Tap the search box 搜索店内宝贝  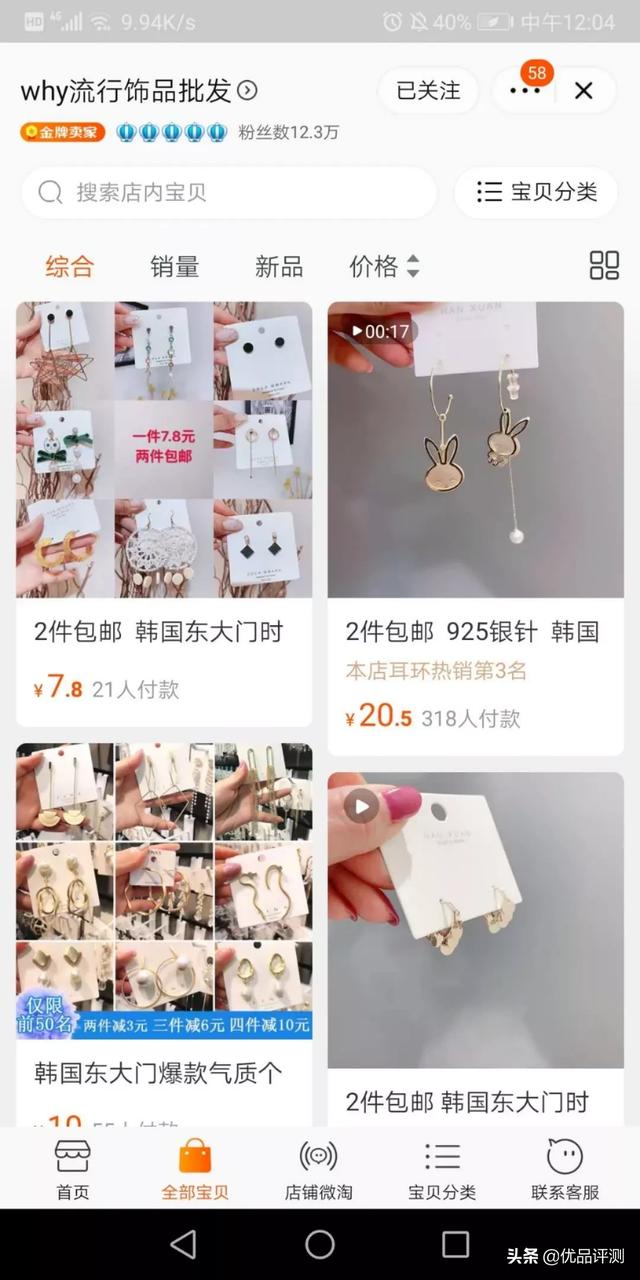point(230,193)
